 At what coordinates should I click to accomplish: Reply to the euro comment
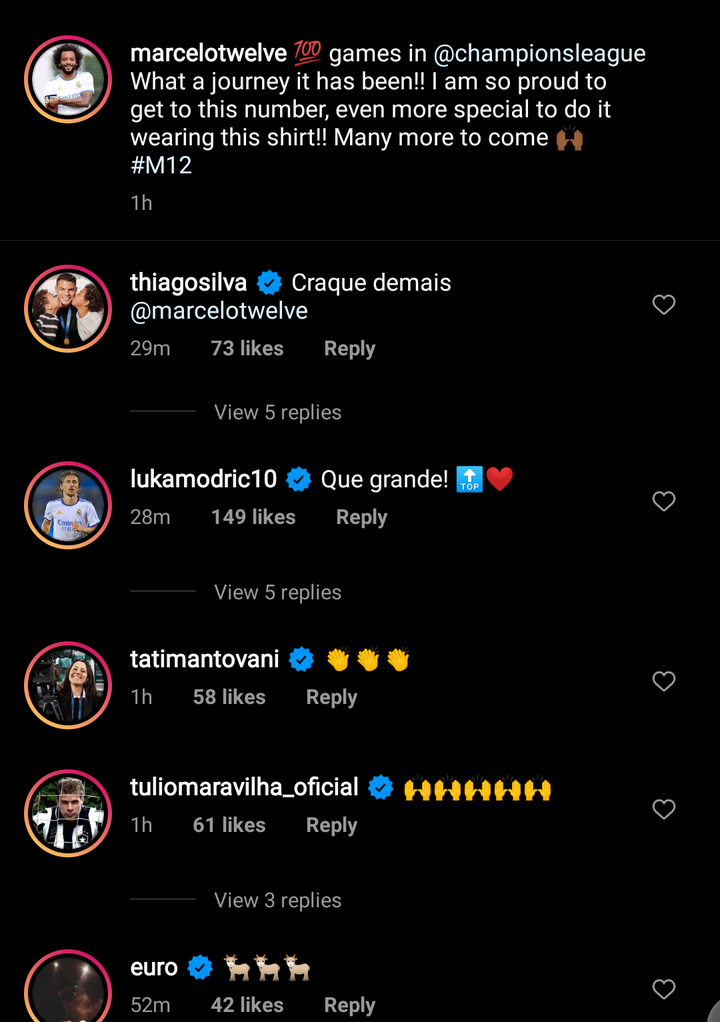pyautogui.click(x=349, y=1005)
